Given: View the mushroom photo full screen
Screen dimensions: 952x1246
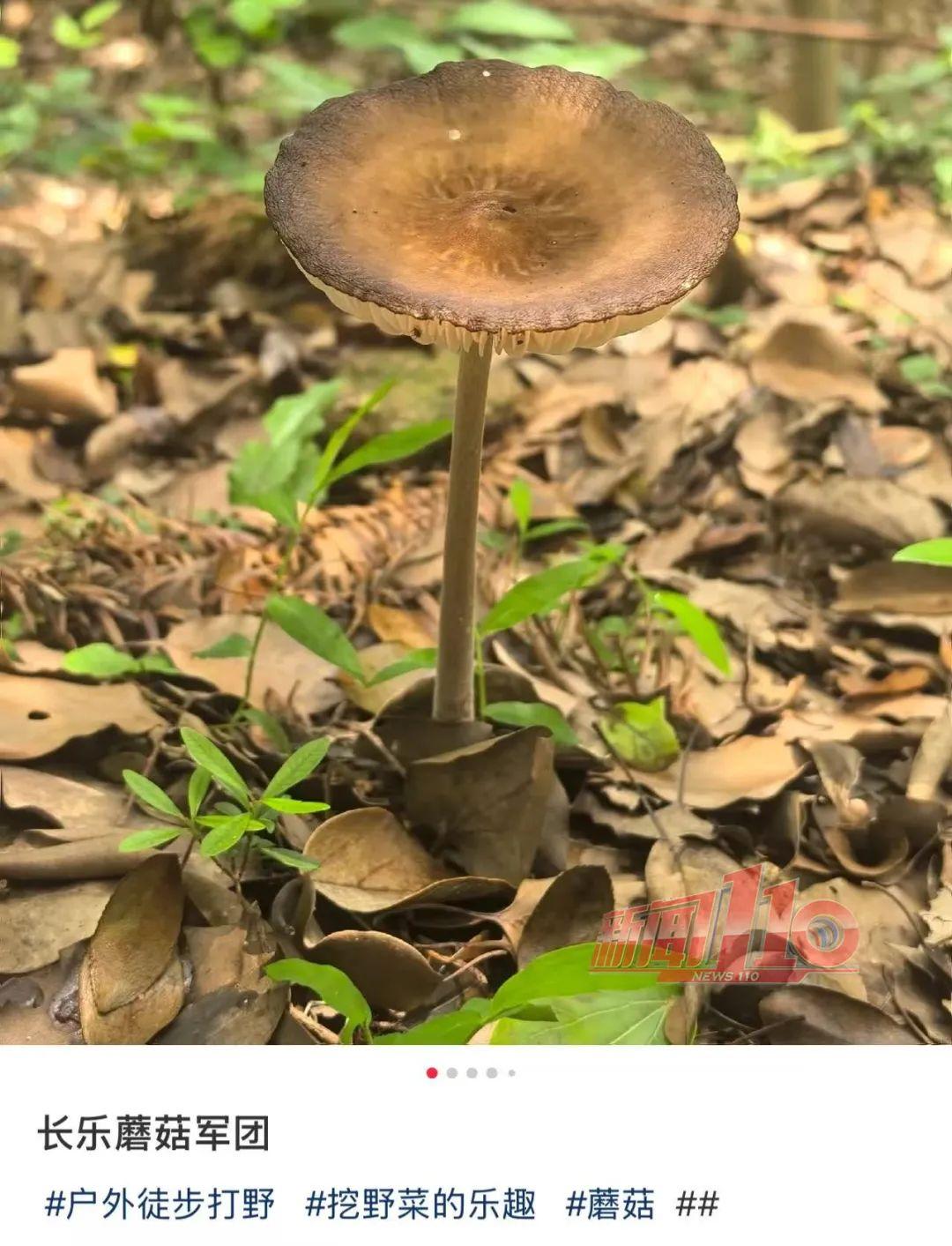Looking at the screenshot, I should [x=476, y=520].
